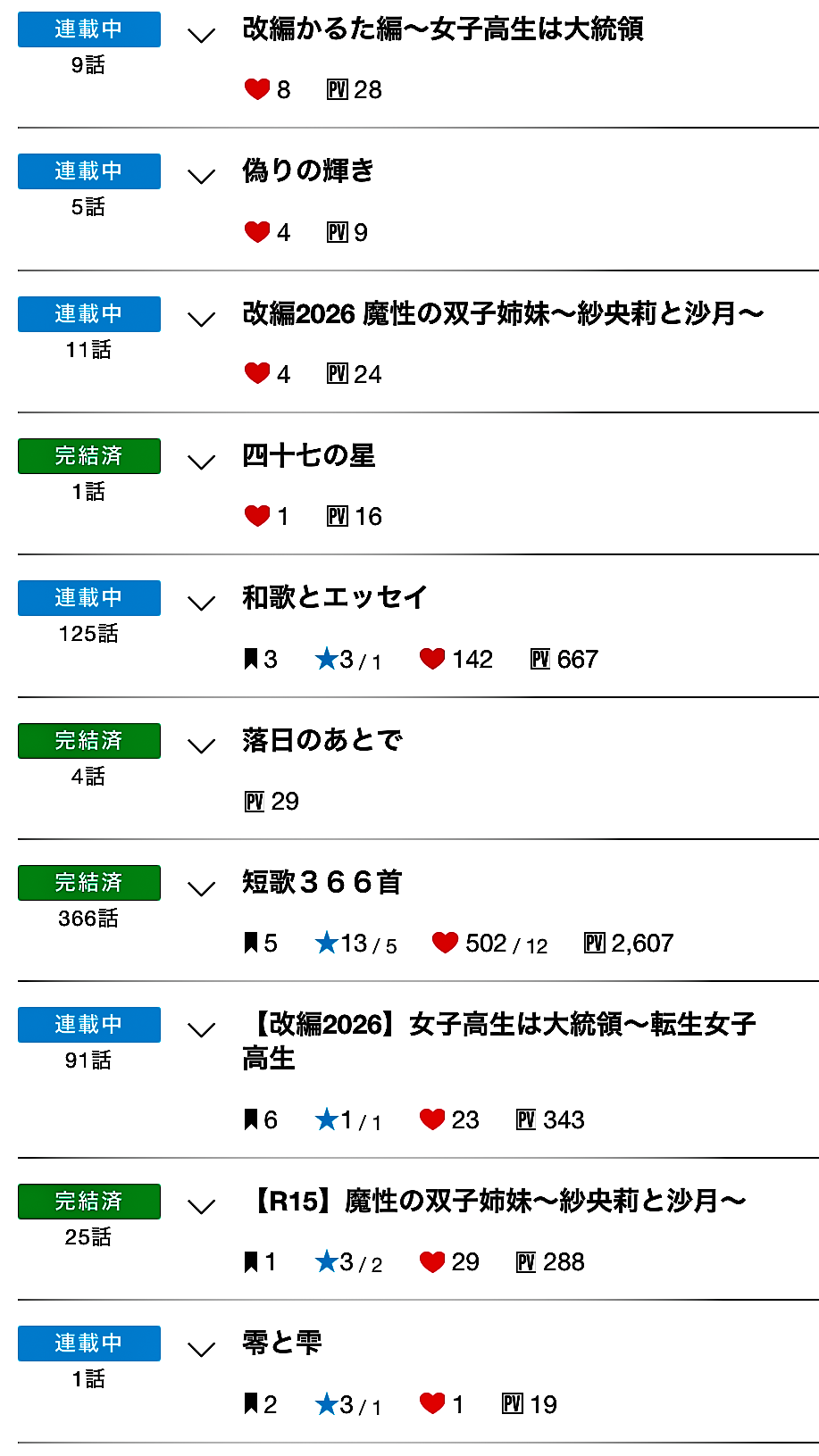Viewport: 819px width, 1456px height.
Task: Open 短歌３６６首
Action: [322, 882]
